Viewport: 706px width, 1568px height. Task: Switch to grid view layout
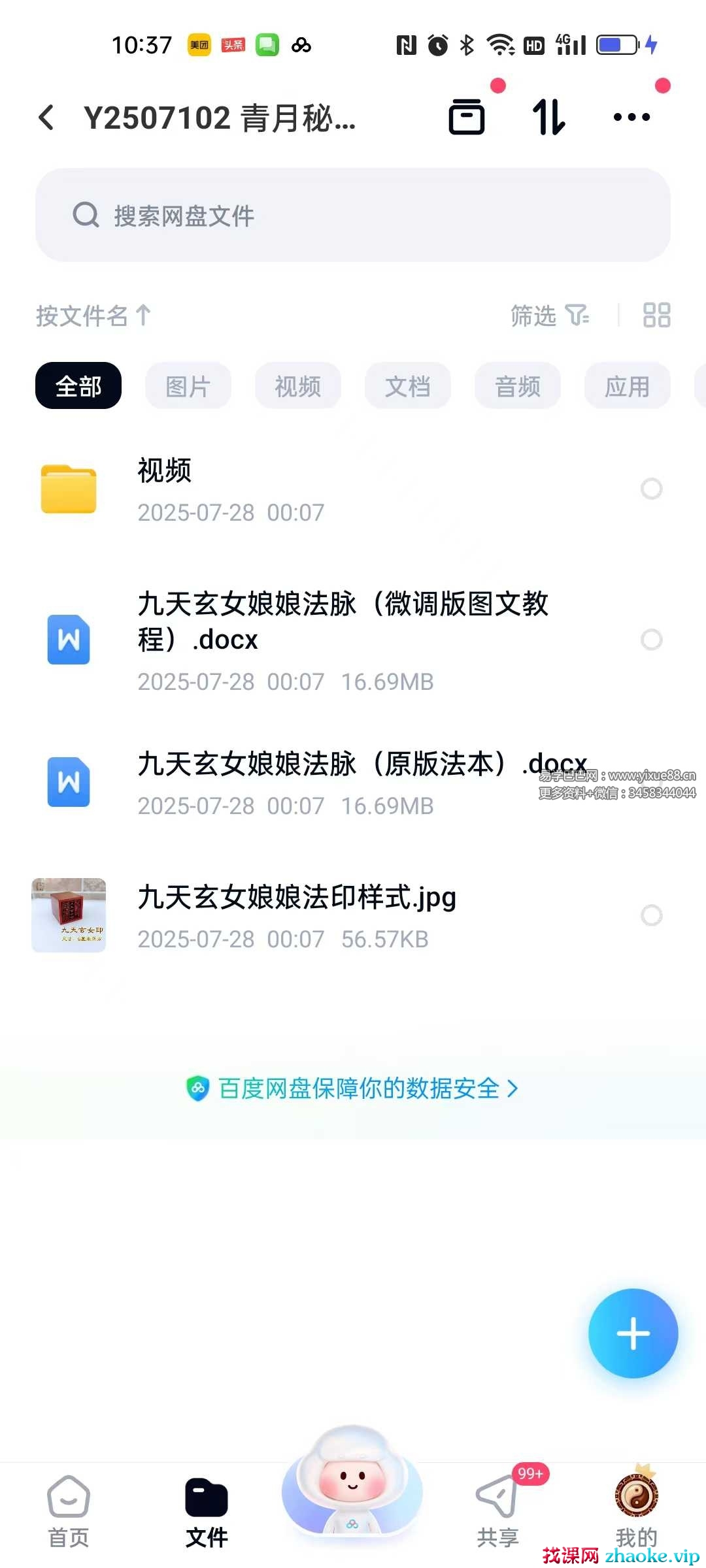coord(656,315)
